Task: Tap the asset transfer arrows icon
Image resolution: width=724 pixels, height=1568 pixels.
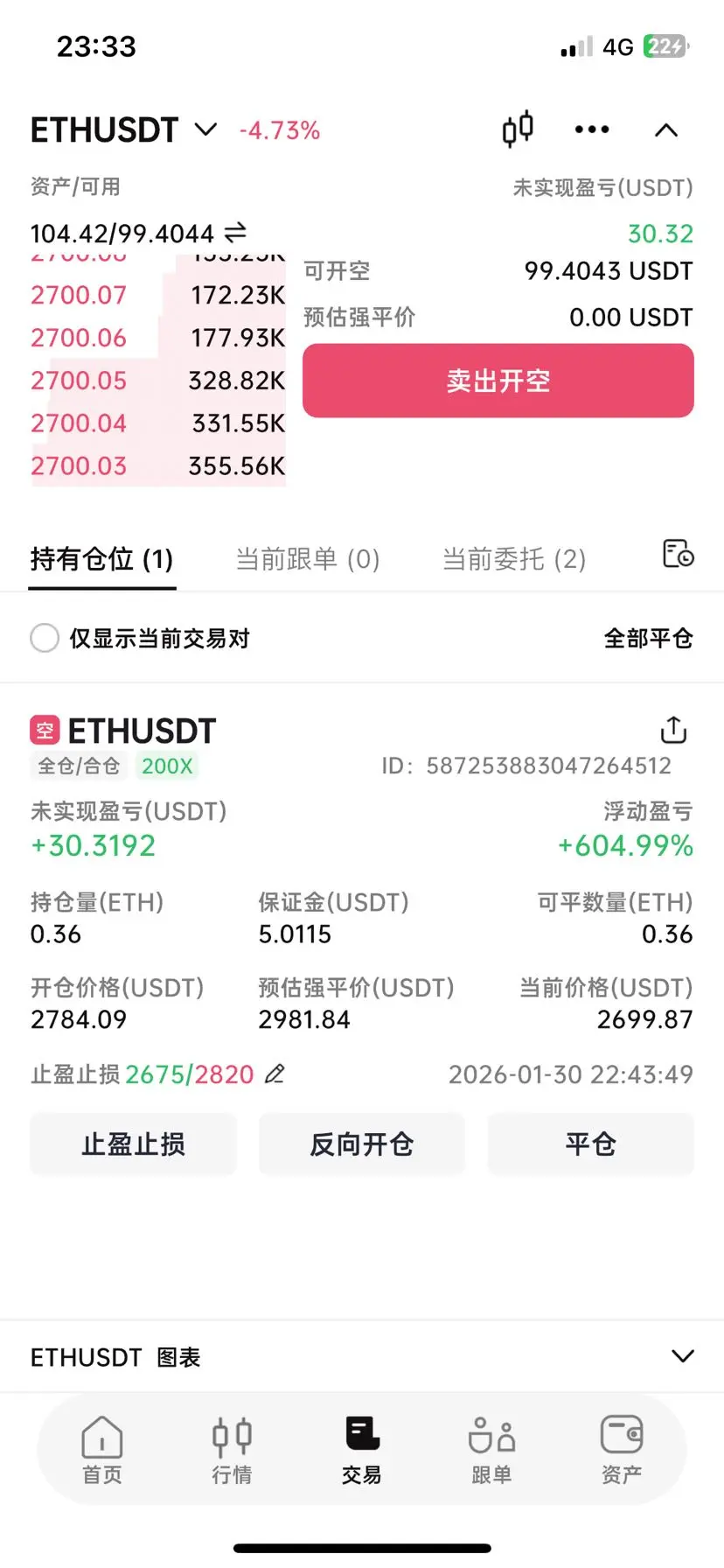Action: coord(235,233)
